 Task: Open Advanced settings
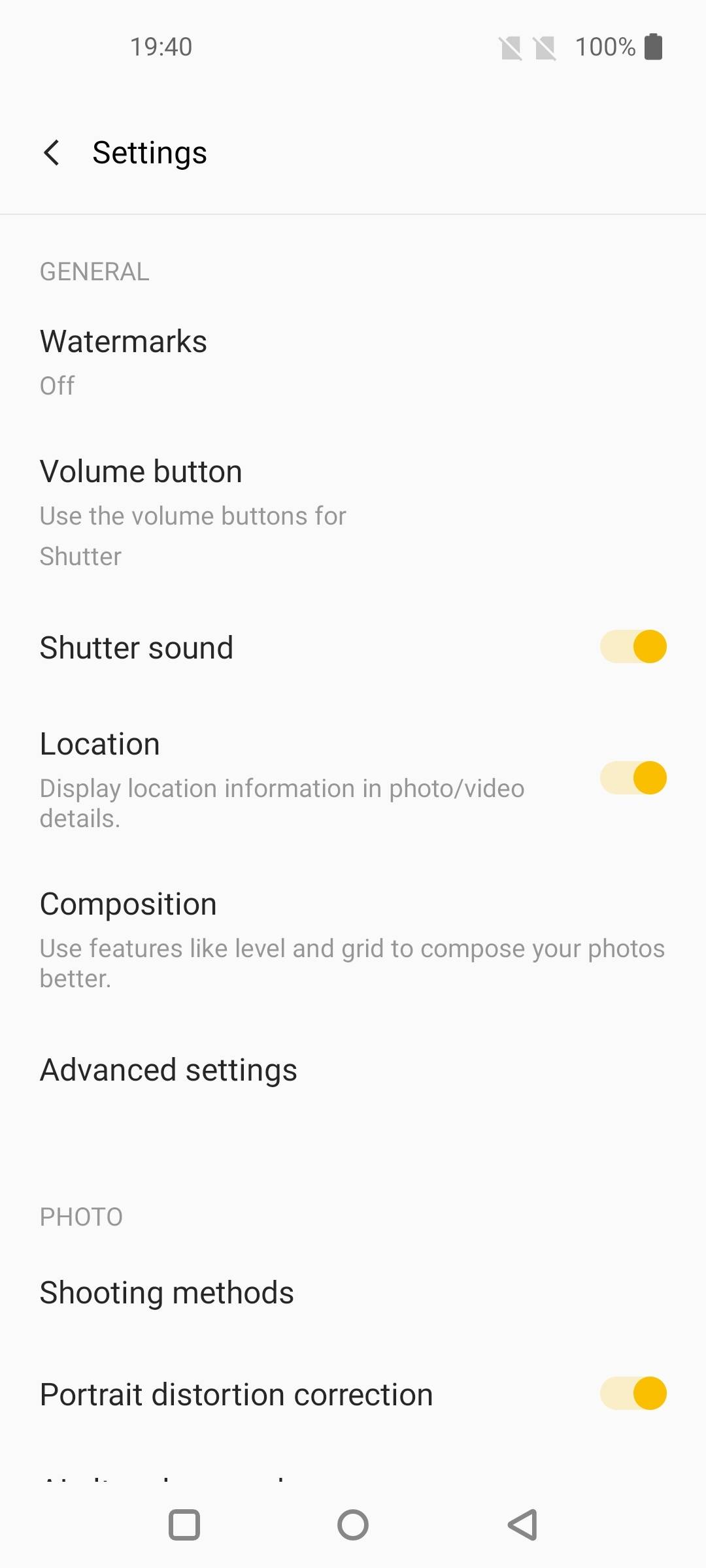[168, 1070]
